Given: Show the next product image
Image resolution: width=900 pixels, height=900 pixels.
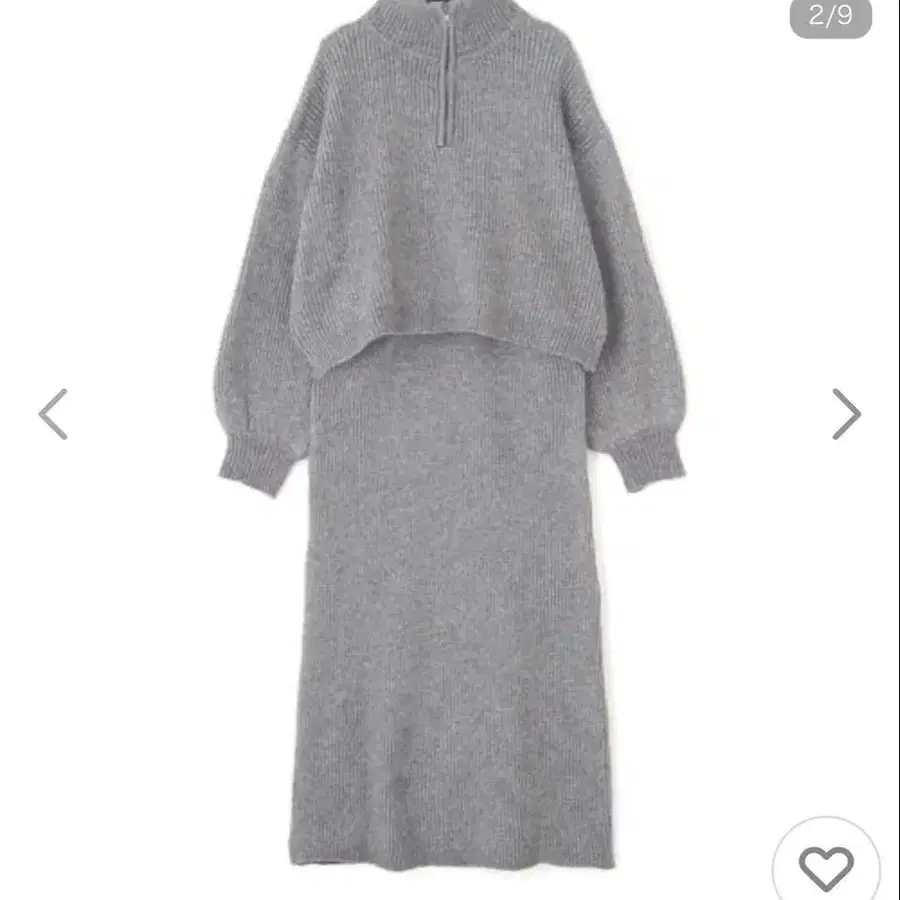Looking at the screenshot, I should click(x=847, y=414).
